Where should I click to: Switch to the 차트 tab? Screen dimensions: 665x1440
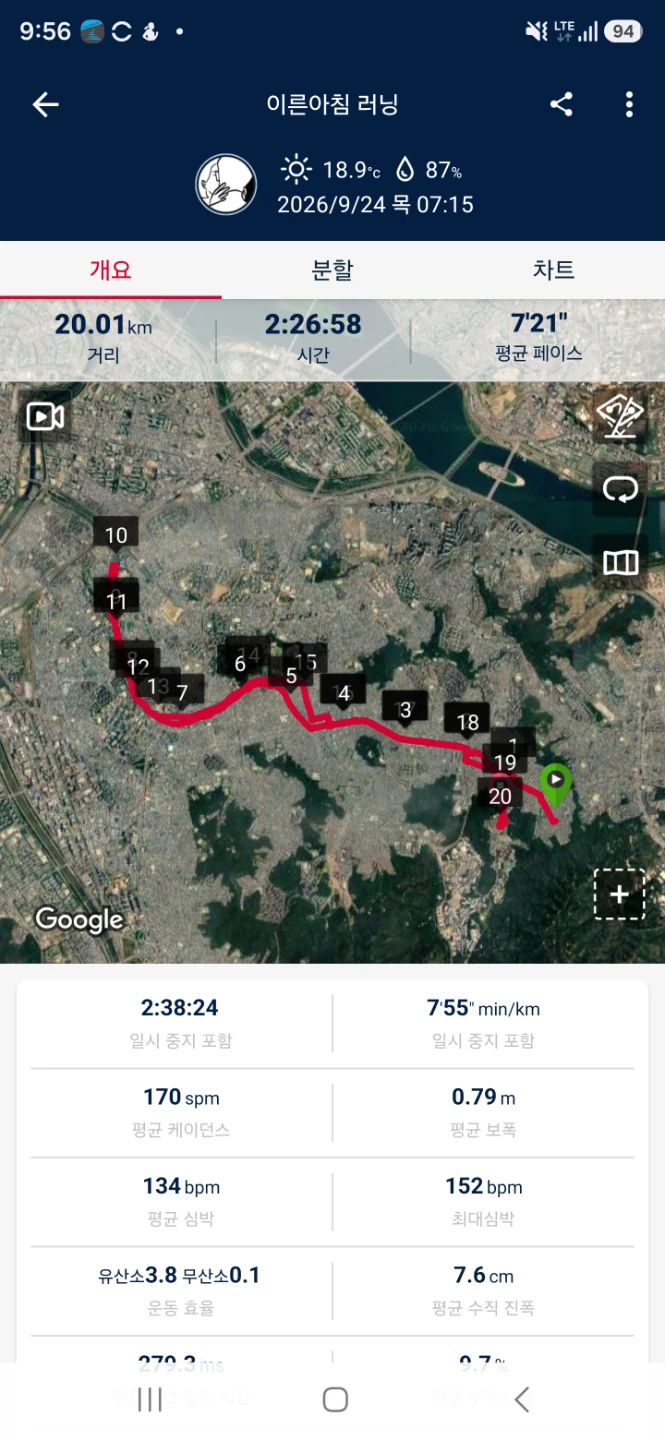point(553,269)
